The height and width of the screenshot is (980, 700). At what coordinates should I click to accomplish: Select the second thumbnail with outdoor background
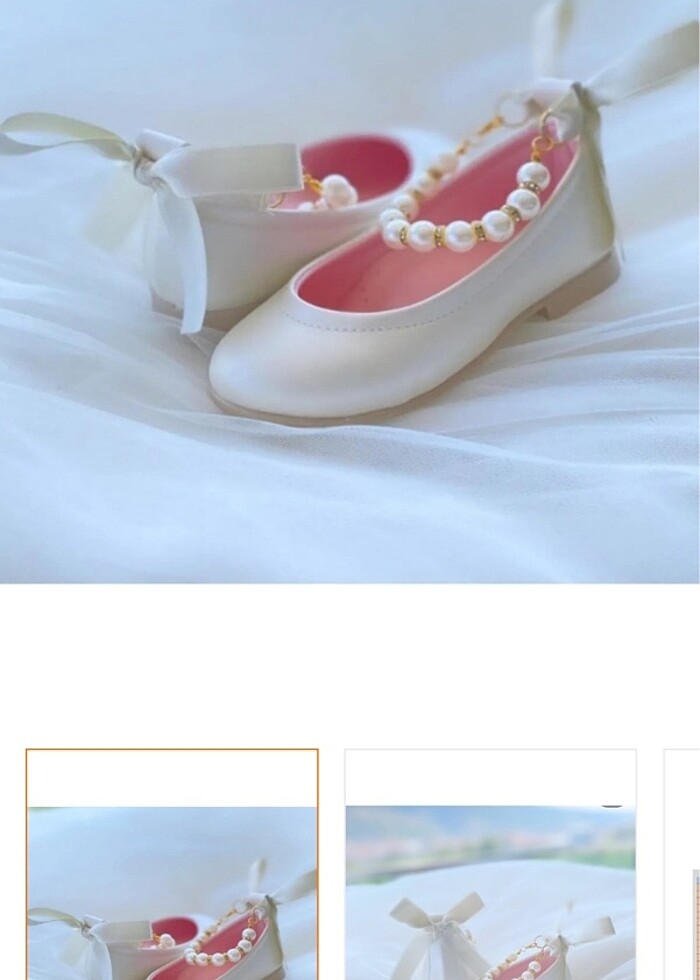point(490,865)
